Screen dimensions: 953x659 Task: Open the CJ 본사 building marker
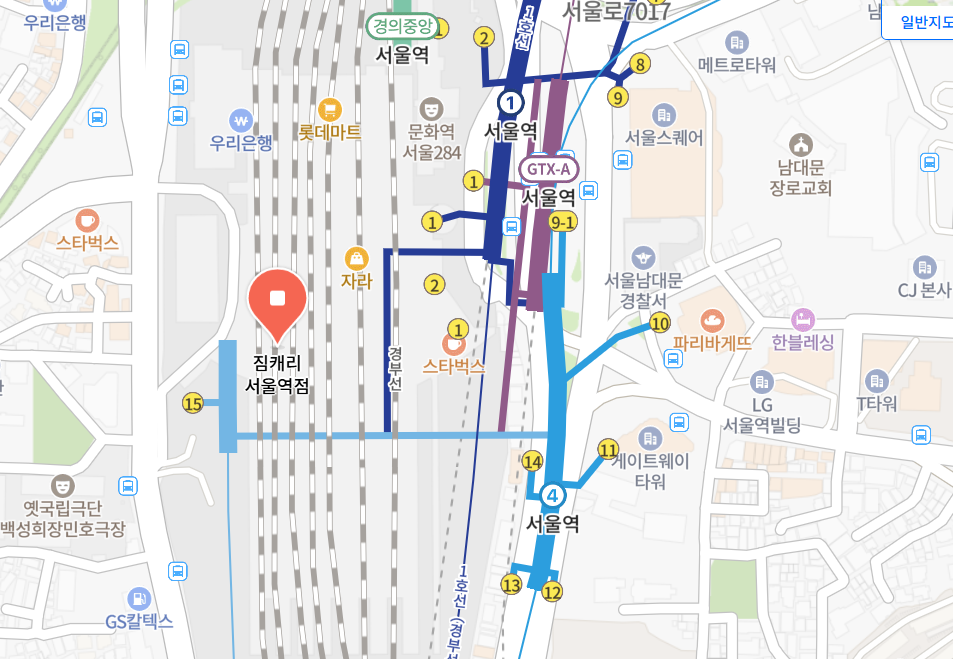(x=923, y=267)
